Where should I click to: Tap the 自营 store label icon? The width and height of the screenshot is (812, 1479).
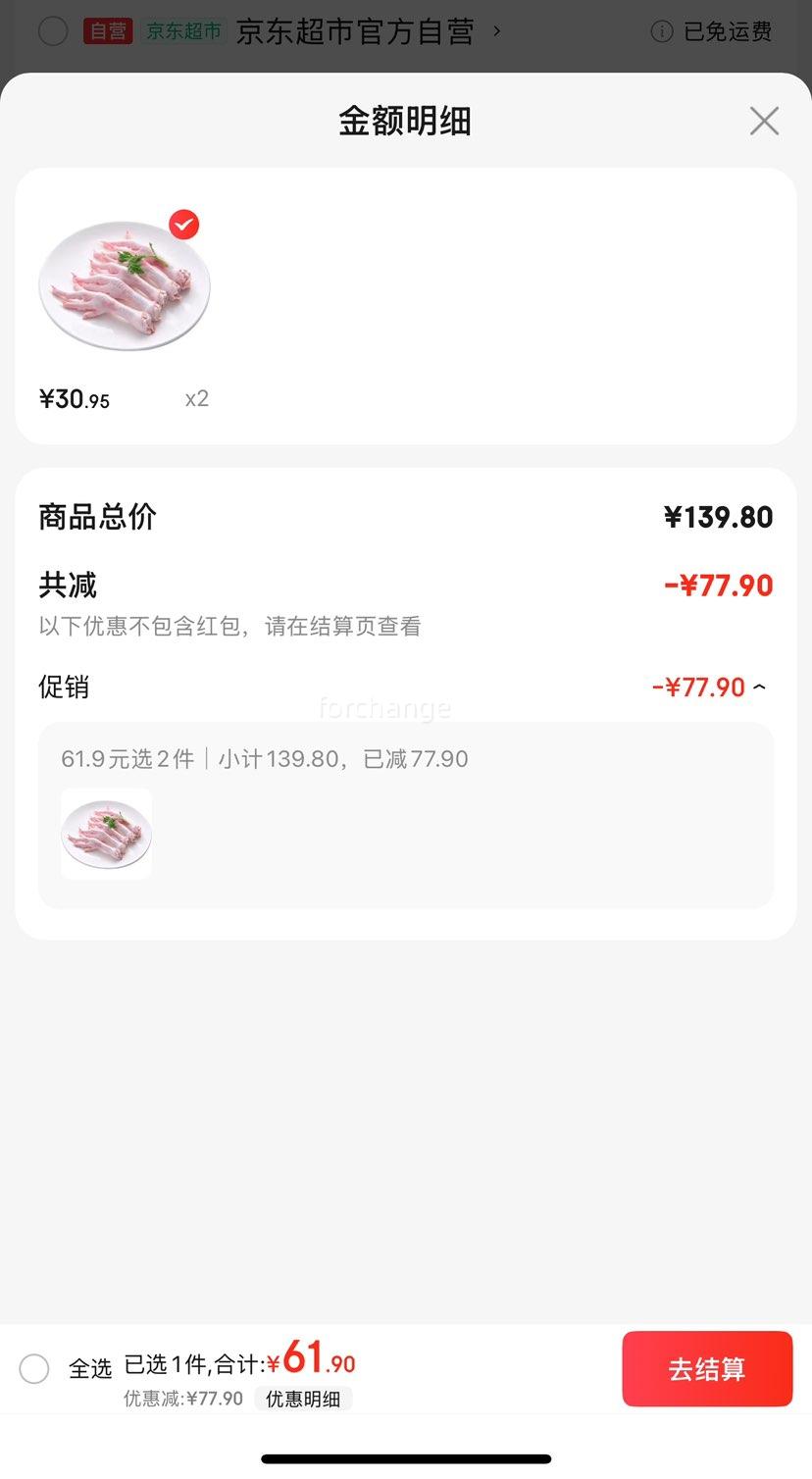108,30
